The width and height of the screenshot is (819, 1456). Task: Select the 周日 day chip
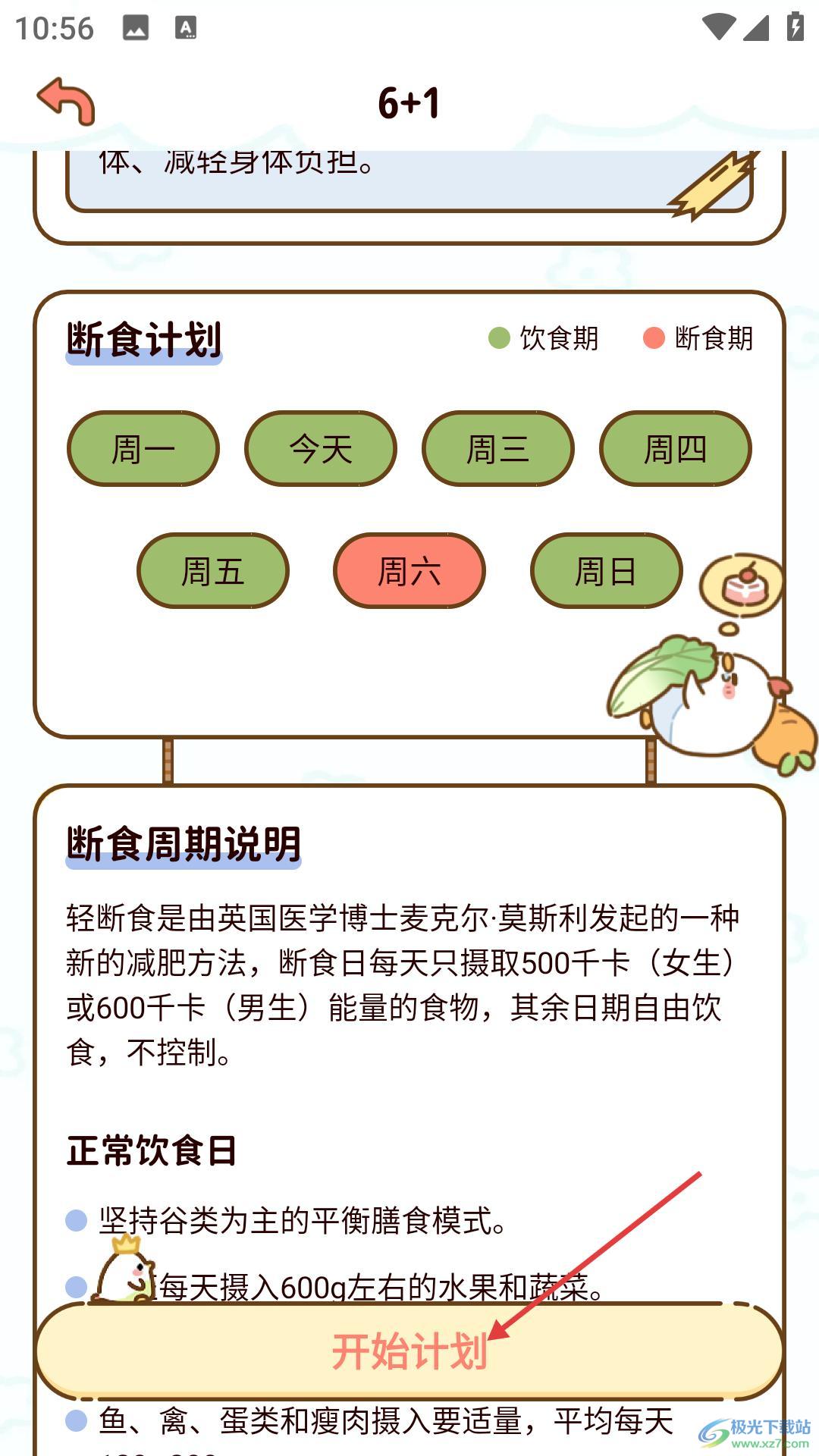[606, 571]
